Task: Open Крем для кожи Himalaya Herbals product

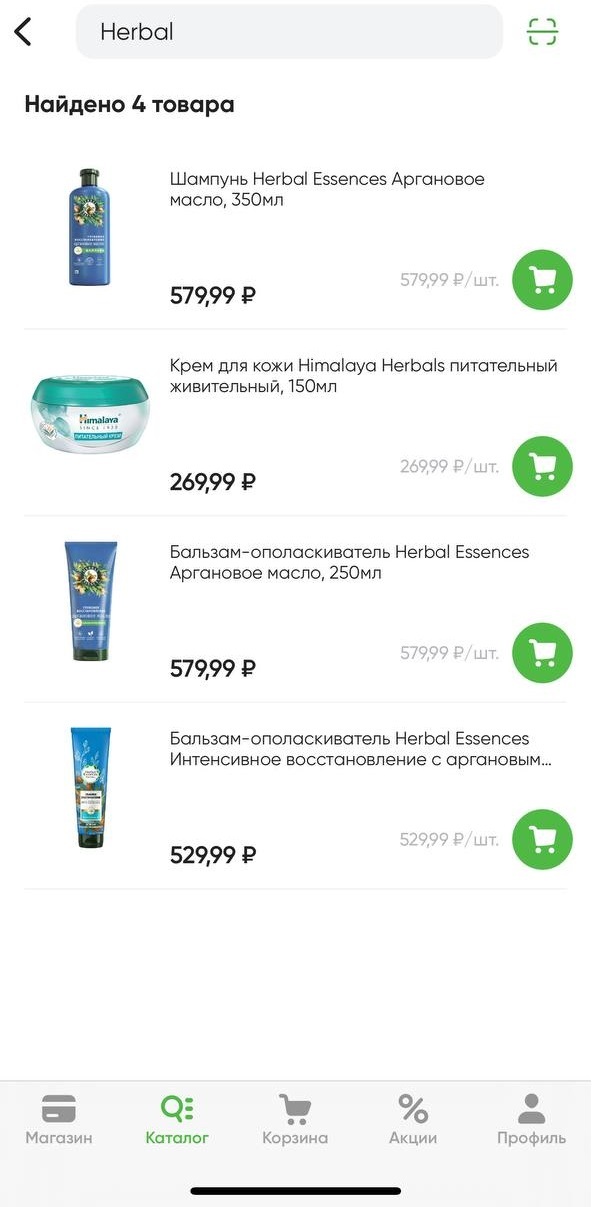Action: (x=363, y=376)
